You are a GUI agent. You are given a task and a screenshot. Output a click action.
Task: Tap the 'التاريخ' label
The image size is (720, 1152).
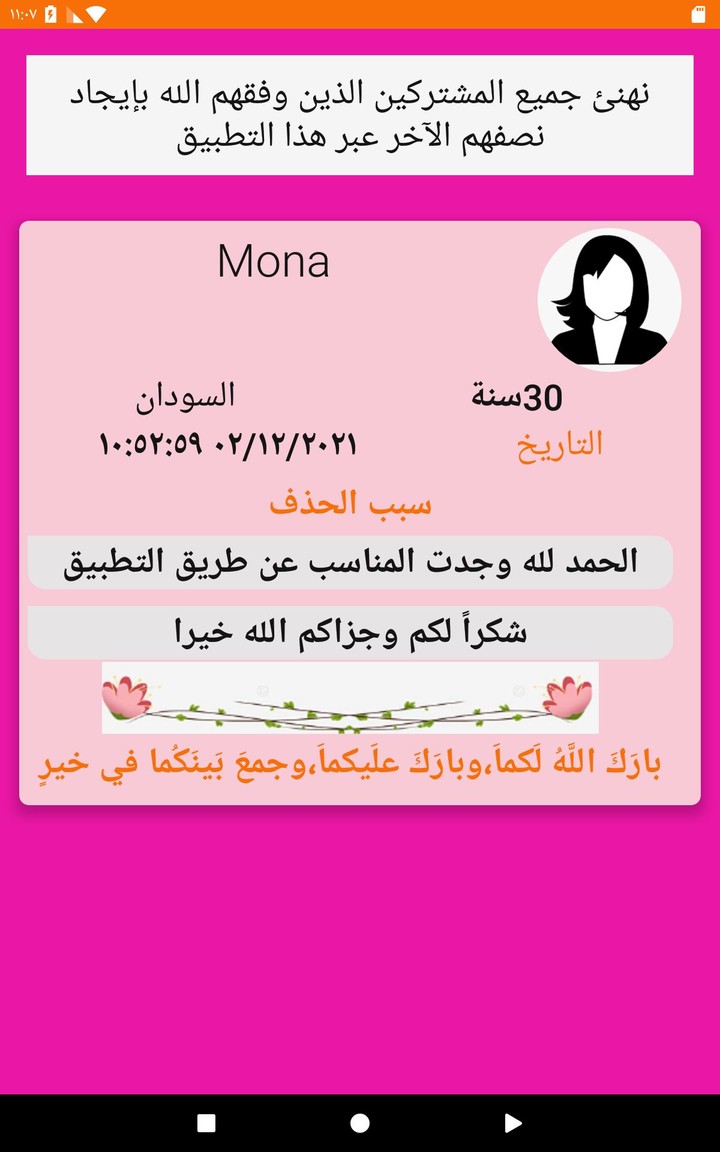pyautogui.click(x=562, y=444)
